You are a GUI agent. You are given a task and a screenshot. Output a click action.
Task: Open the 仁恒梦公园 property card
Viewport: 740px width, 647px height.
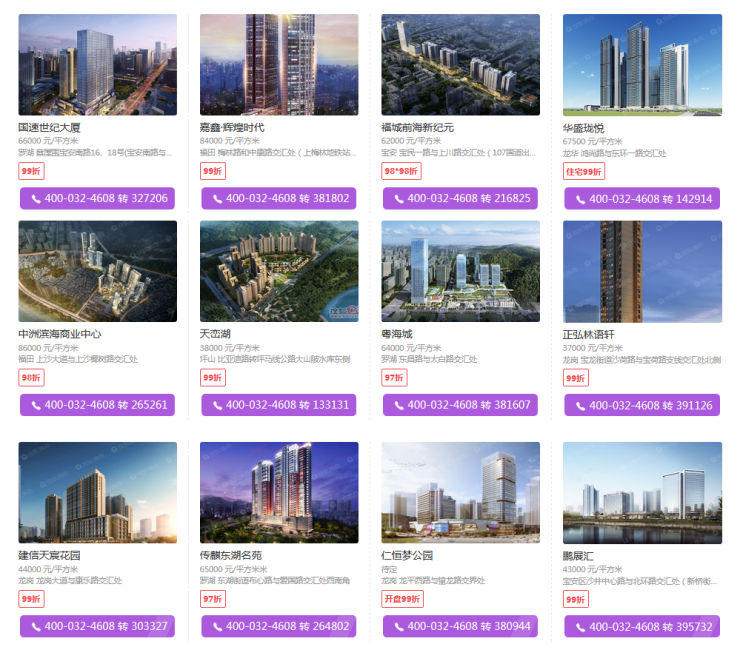460,492
